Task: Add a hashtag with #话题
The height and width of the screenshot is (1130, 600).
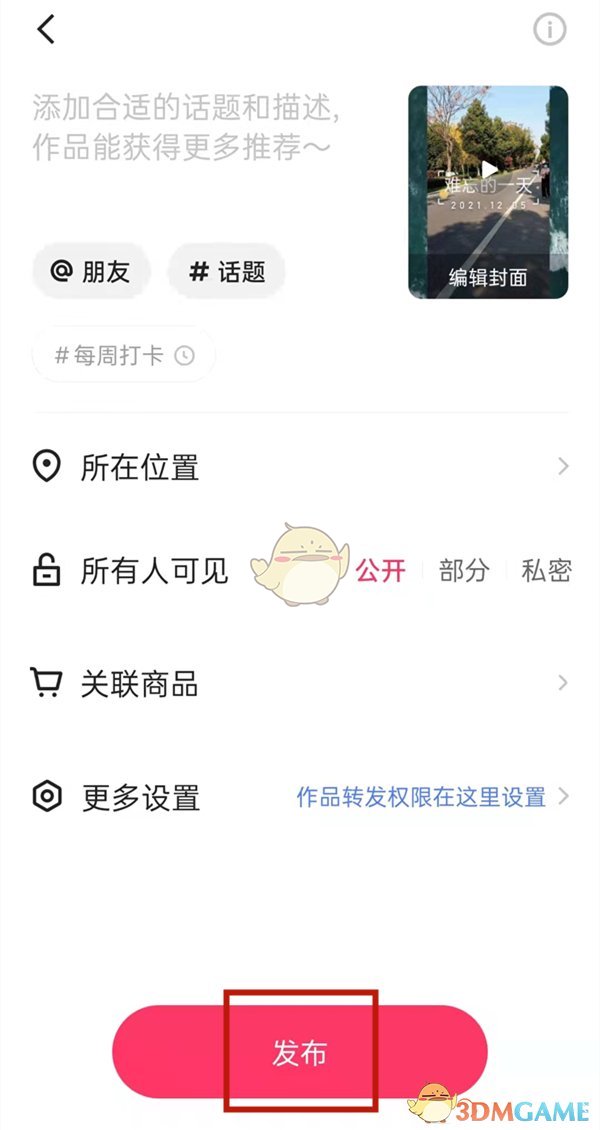Action: 227,271
